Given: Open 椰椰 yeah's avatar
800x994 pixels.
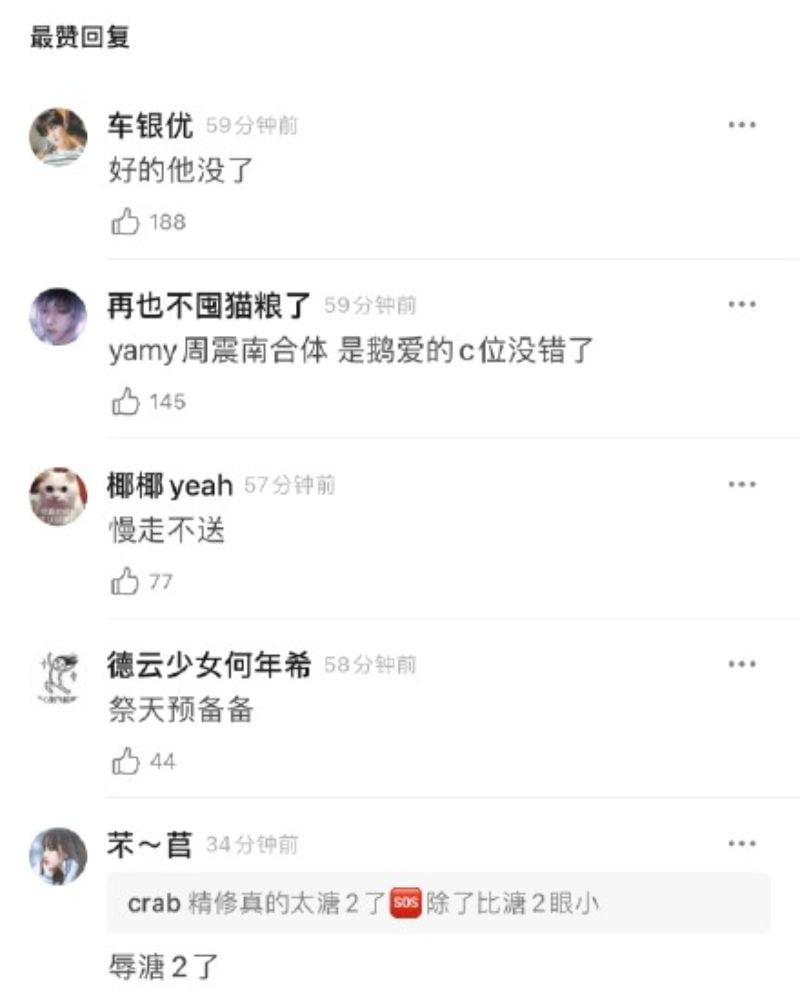Looking at the screenshot, I should click(x=58, y=496).
